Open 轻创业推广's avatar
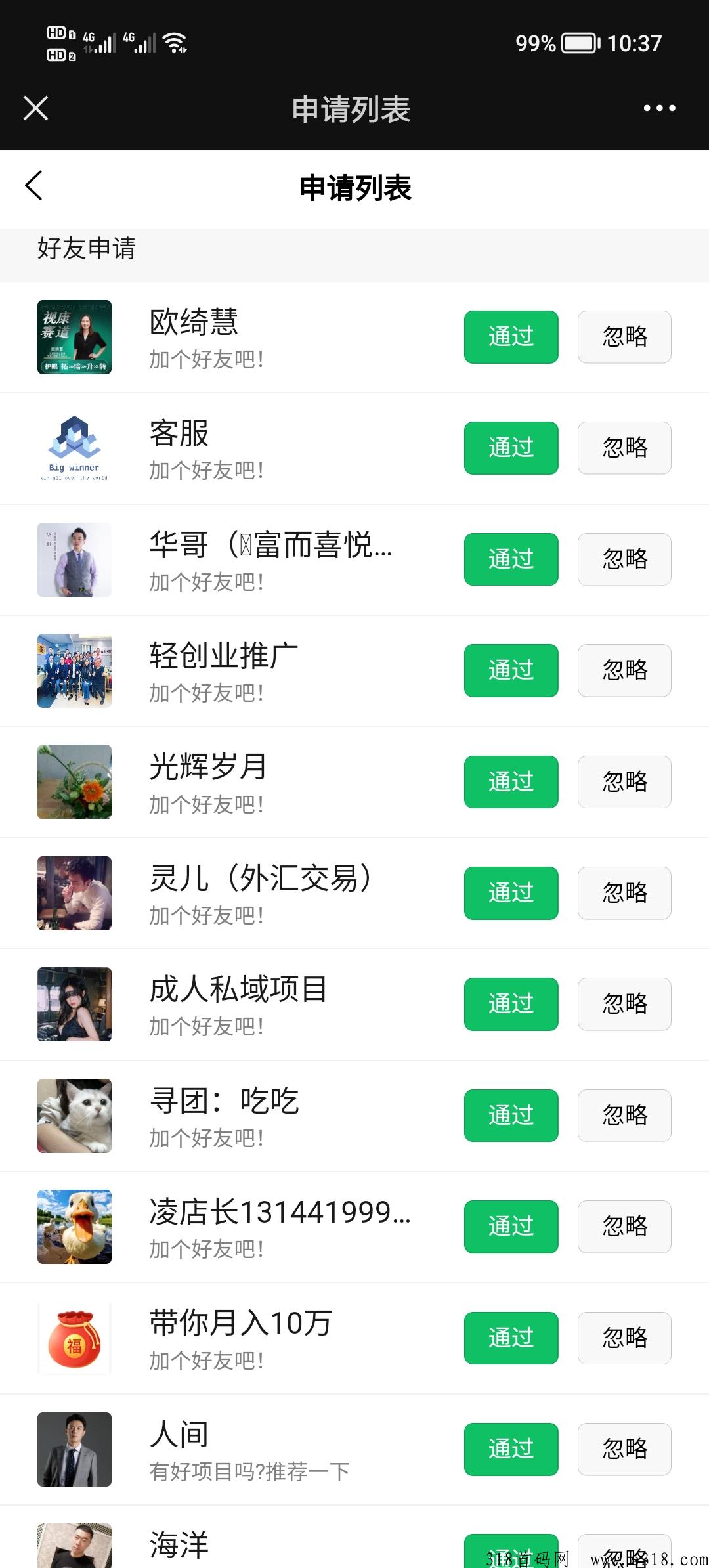 coord(74,670)
